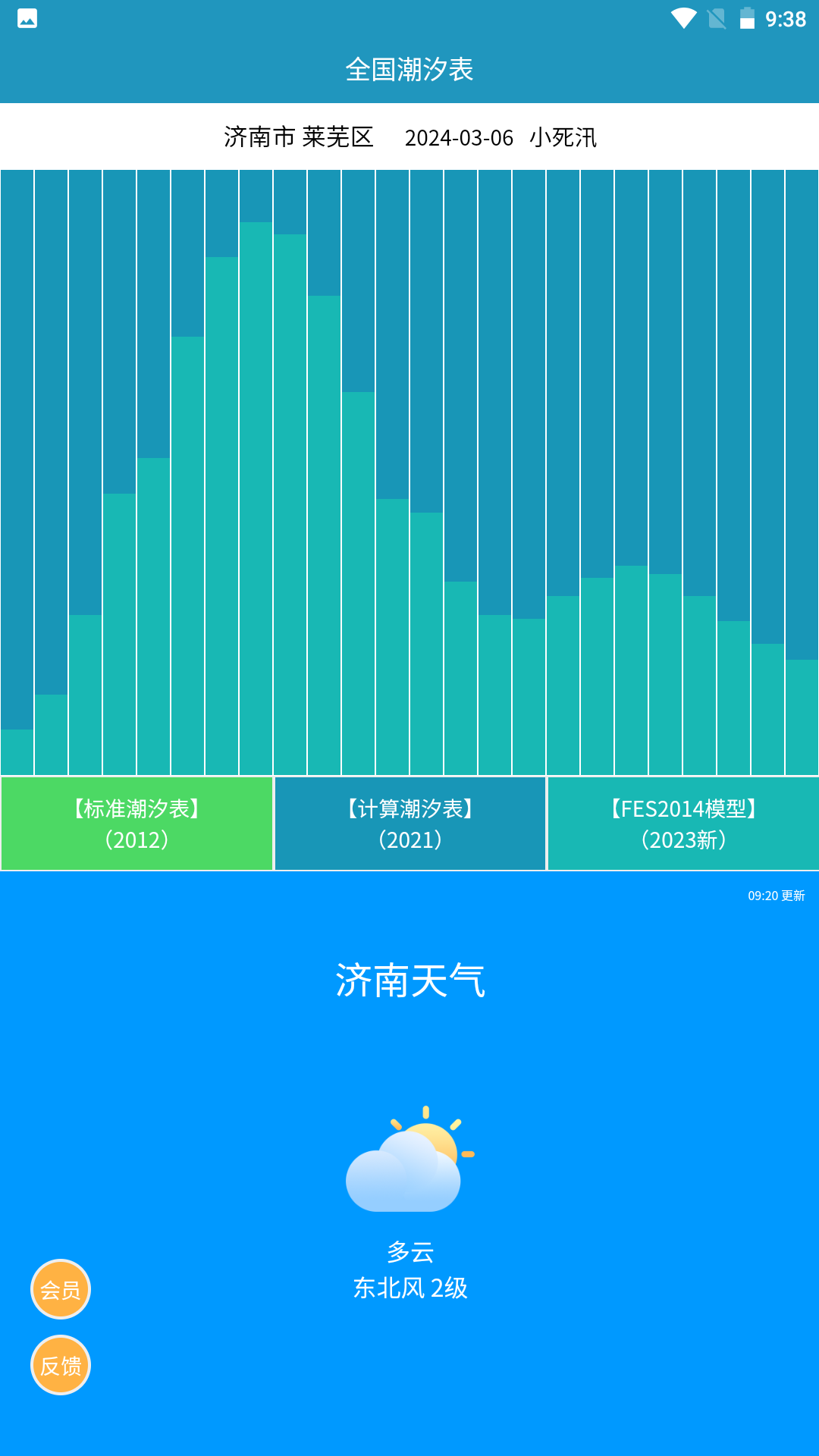Select the 标准潮汐表 (2012) tab
This screenshot has height=1456, width=819.
pyautogui.click(x=136, y=823)
